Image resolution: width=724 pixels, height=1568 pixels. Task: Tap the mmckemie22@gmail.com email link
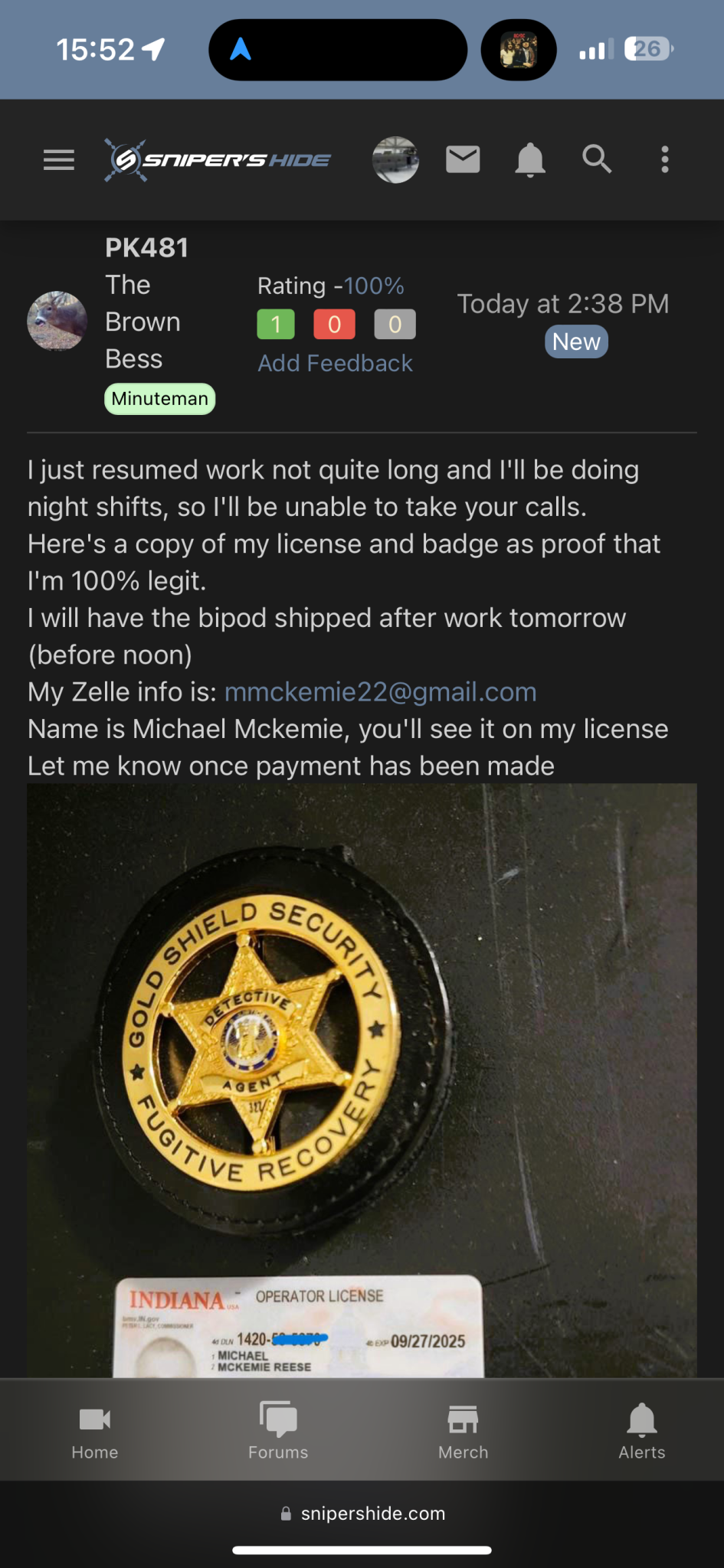point(380,692)
